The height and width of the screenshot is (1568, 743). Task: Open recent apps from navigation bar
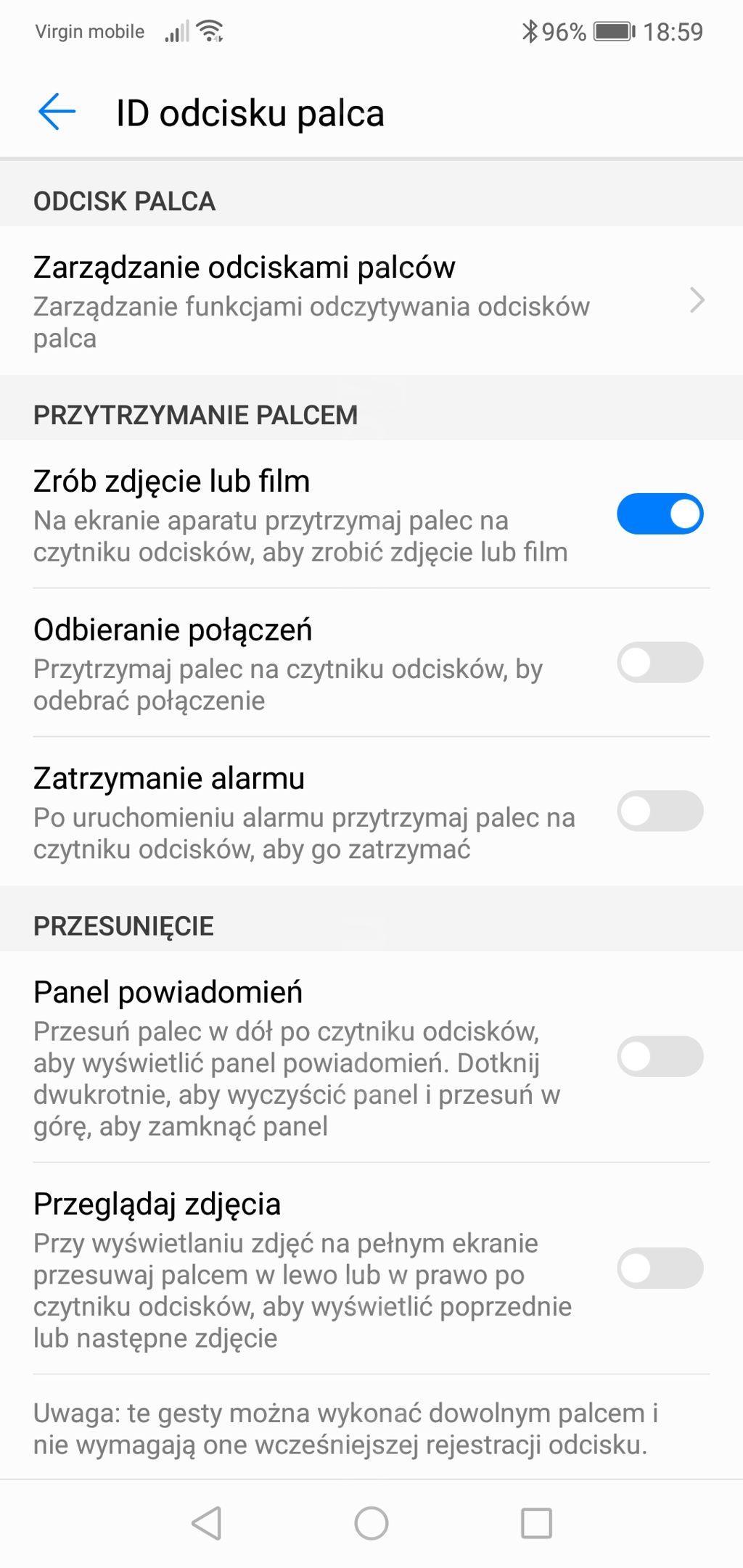(x=536, y=1523)
